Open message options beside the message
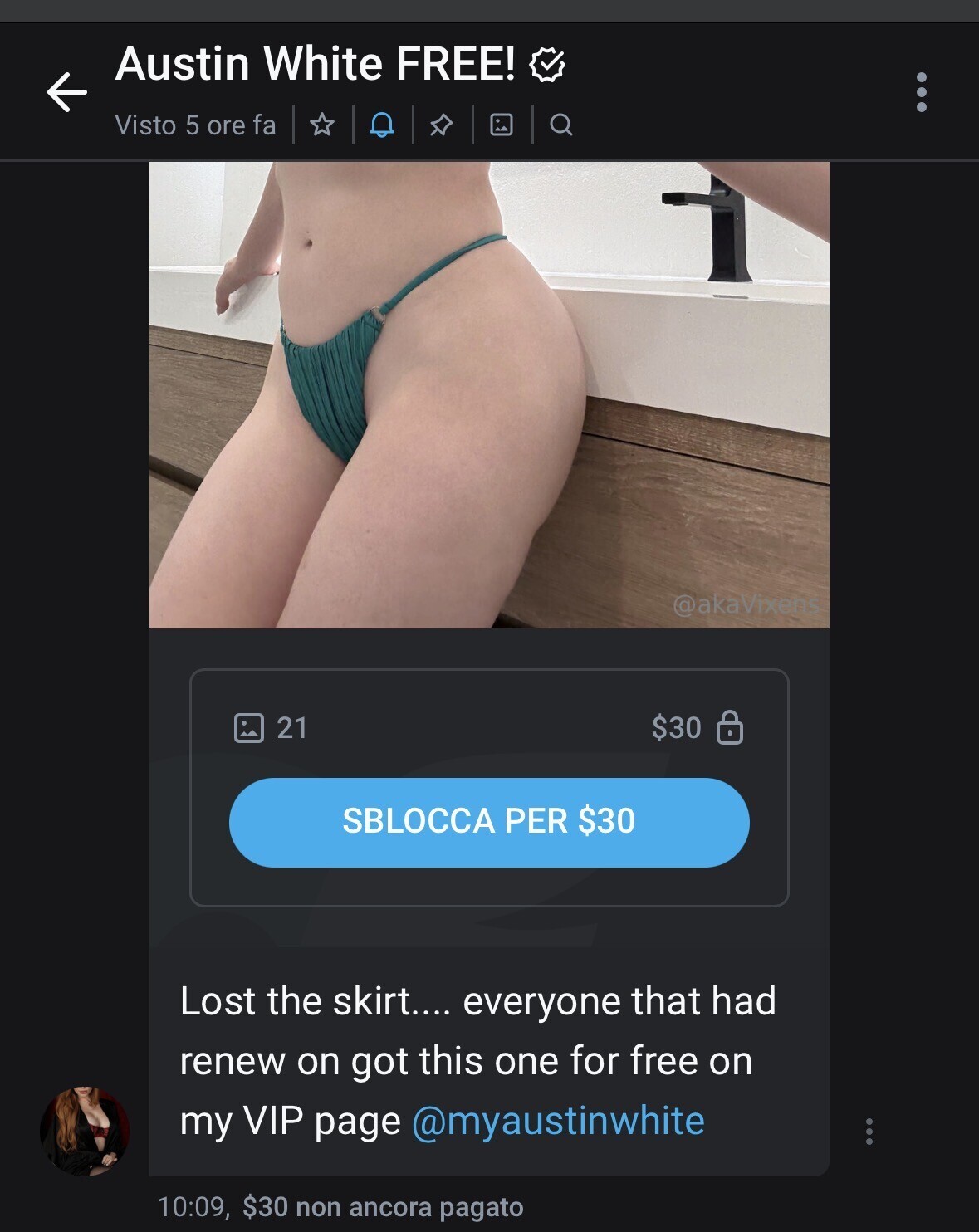Viewport: 979px width, 1232px height. point(869,1132)
